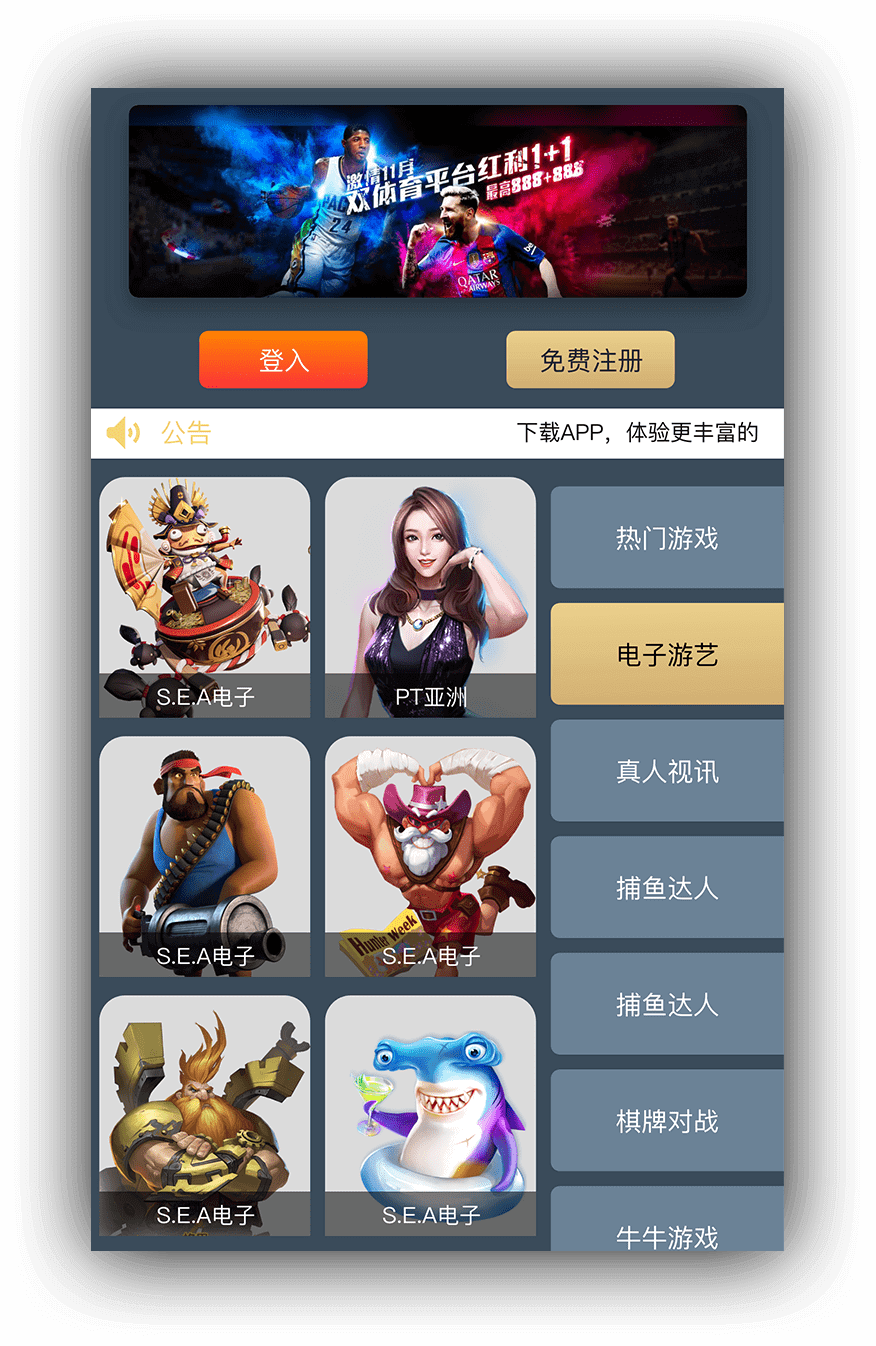Tap the 登入 login button

click(283, 360)
